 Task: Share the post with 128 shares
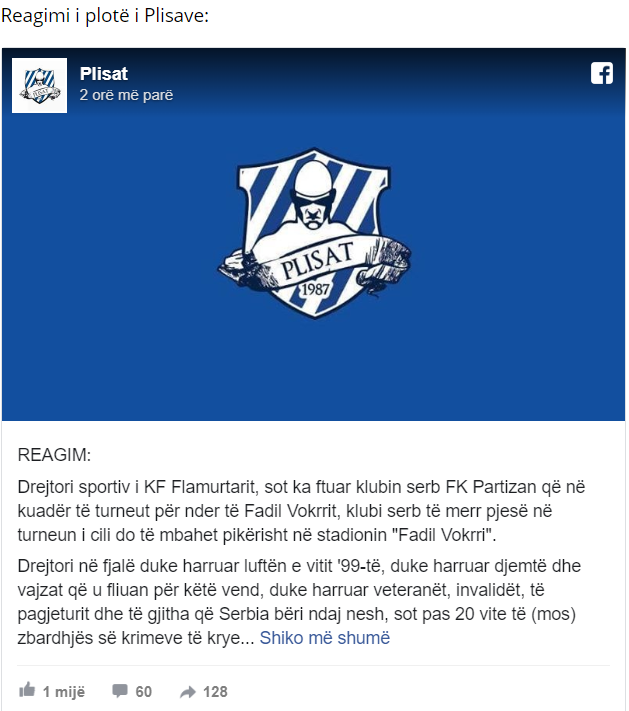click(203, 691)
